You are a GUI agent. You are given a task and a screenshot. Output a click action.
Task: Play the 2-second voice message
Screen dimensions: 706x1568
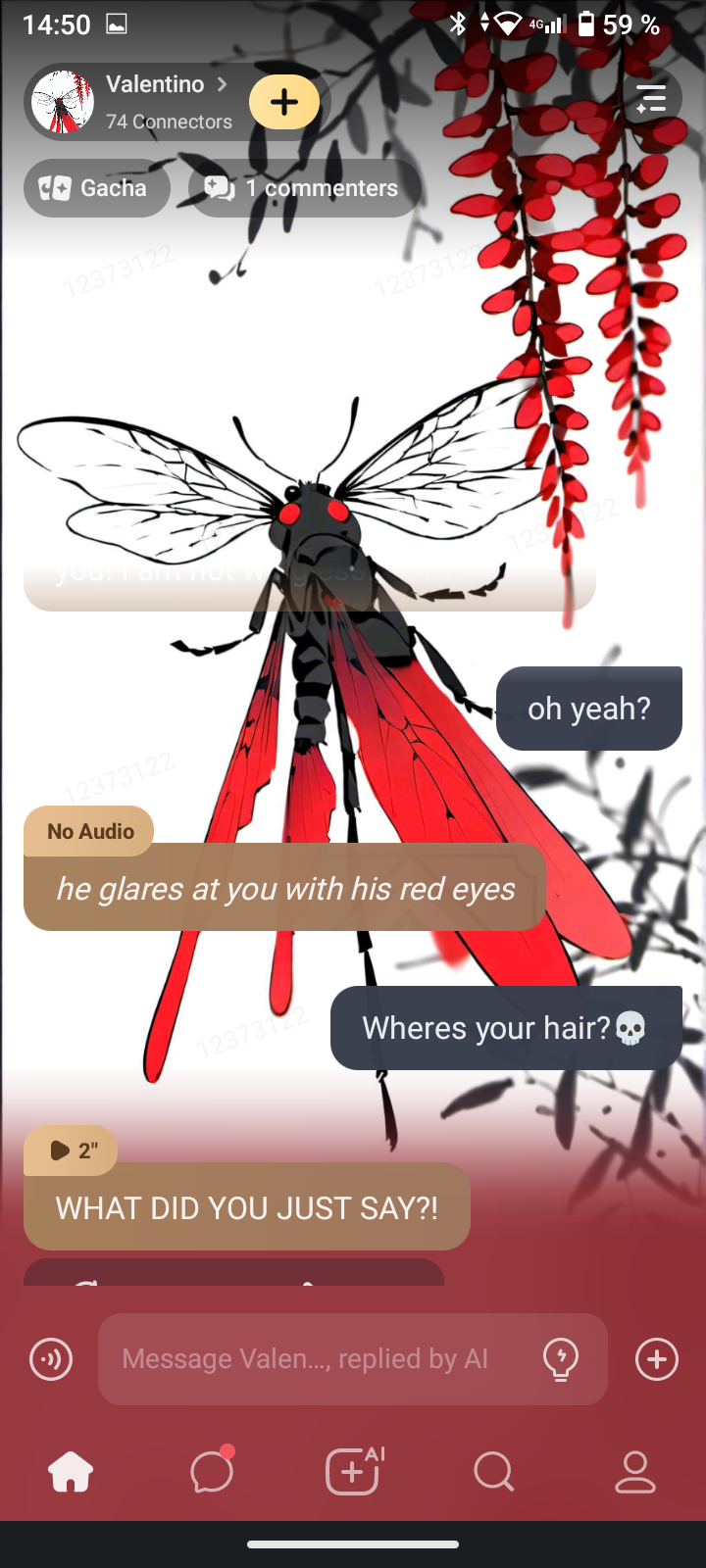[x=72, y=1151]
